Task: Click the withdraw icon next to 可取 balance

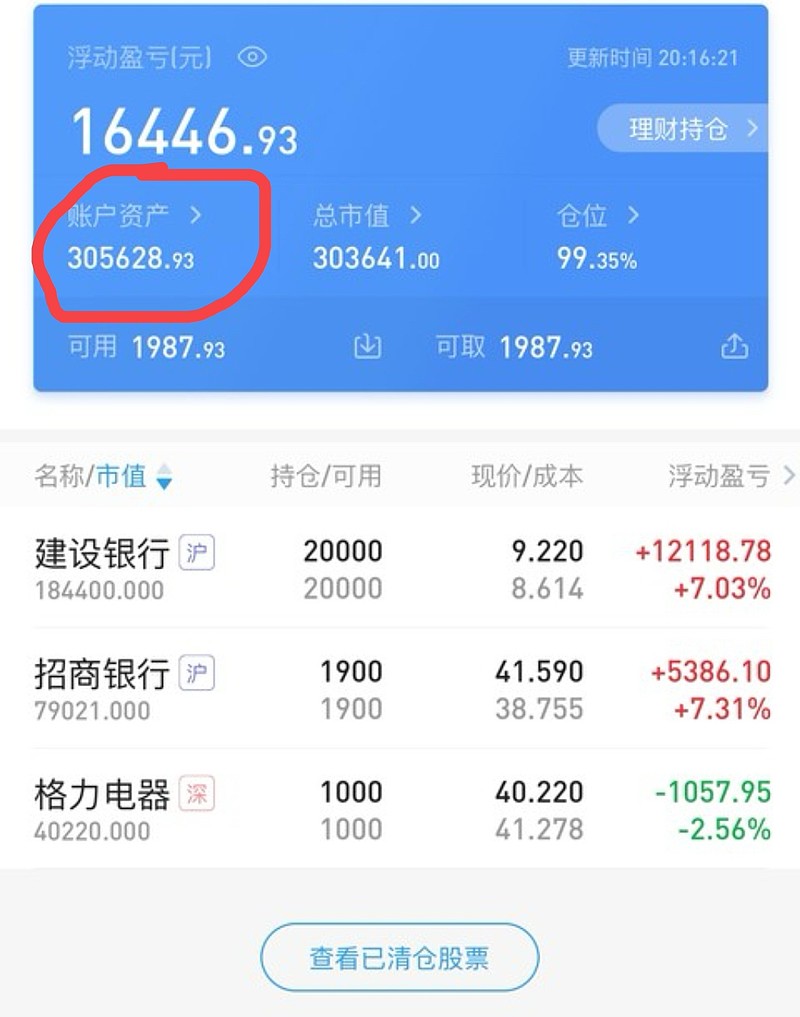Action: [x=735, y=347]
